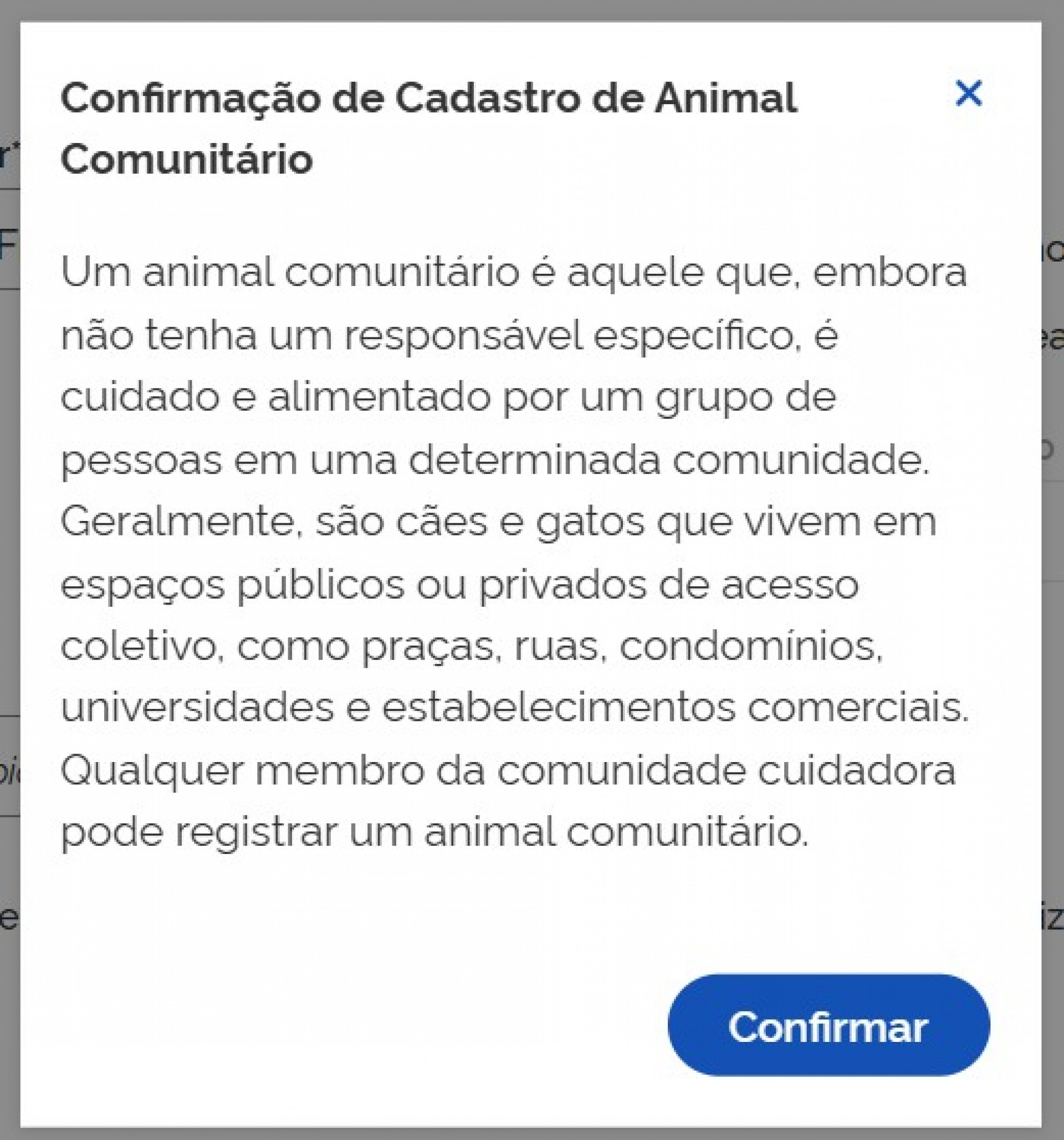Click the dimmed overlay left of the modal
Screen dimensions: 1064x1140
click(9, 516)
